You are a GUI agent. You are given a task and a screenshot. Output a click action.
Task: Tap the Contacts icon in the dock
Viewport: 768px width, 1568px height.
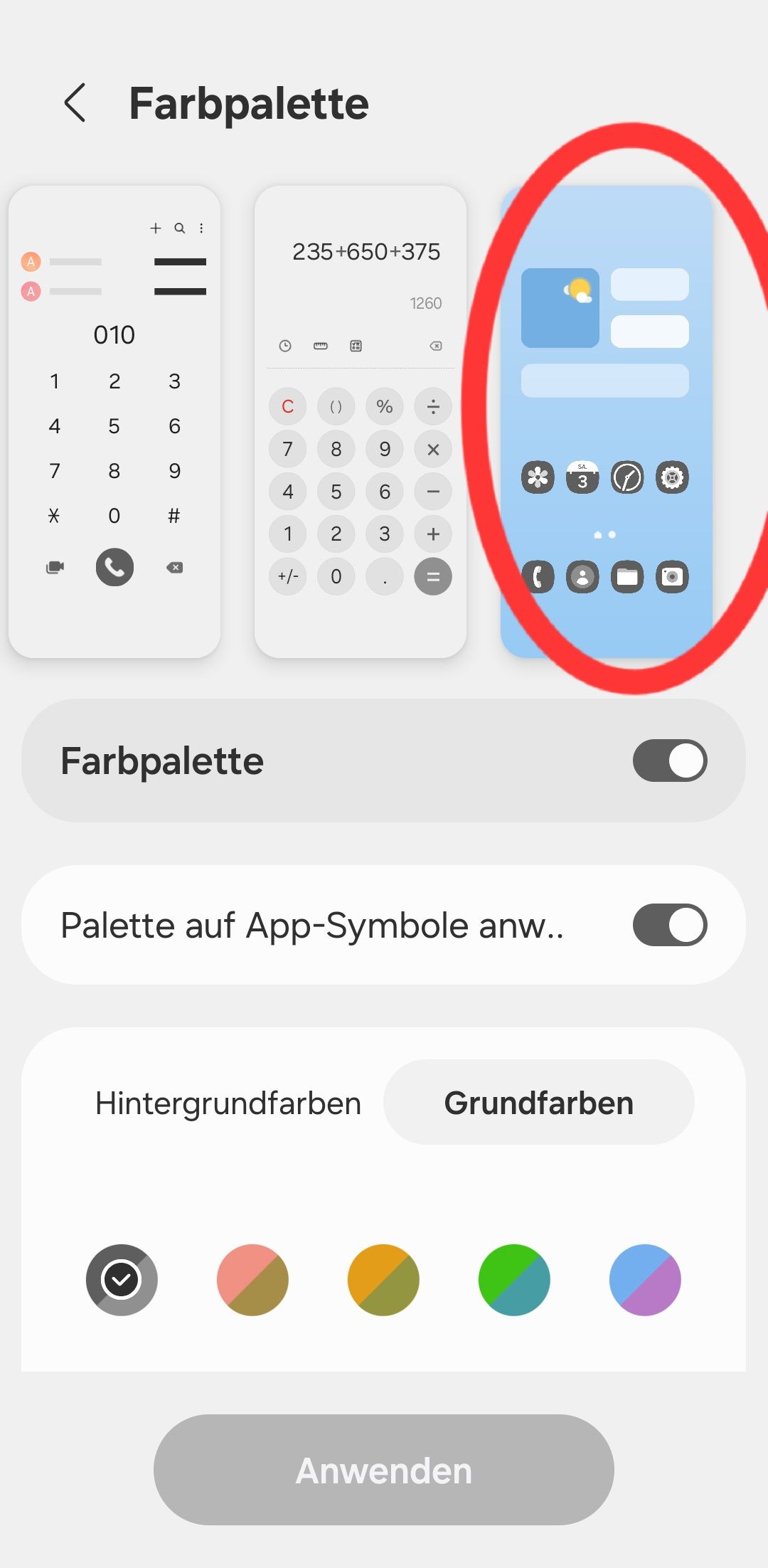click(582, 577)
